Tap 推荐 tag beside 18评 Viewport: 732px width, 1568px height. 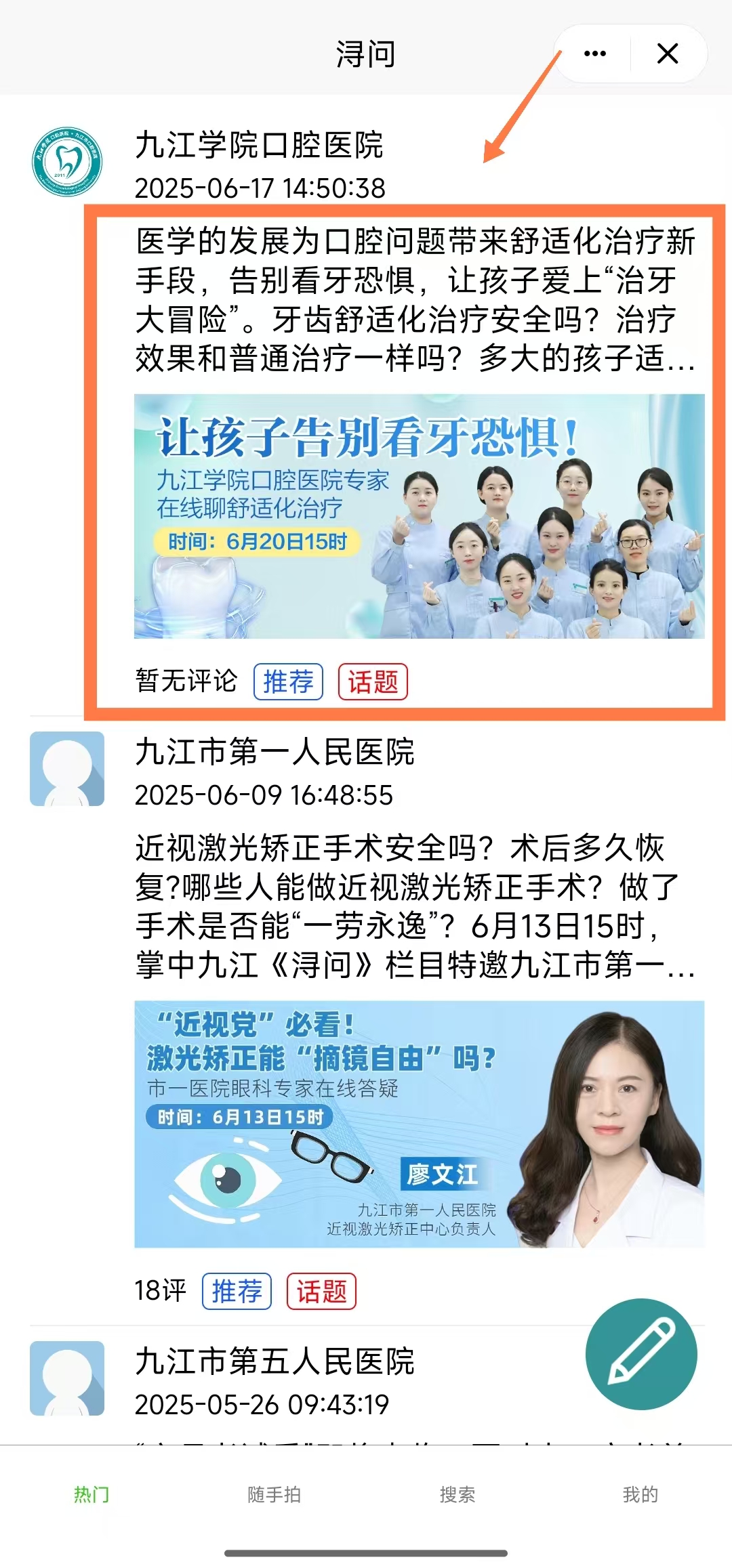point(237,1291)
